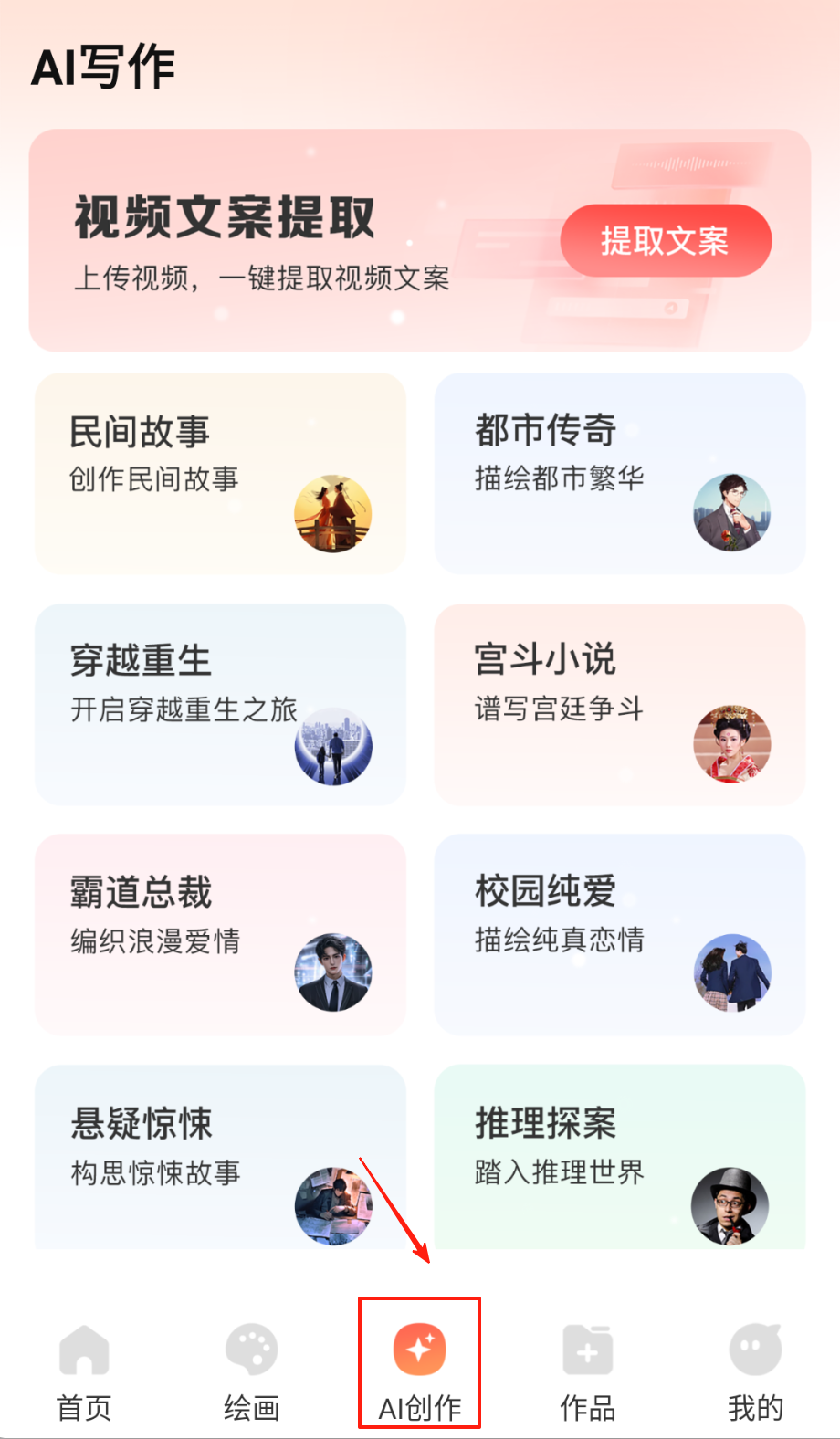840x1439 pixels.
Task: Open the 悬疑惊悚 card
Action: tap(220, 1157)
